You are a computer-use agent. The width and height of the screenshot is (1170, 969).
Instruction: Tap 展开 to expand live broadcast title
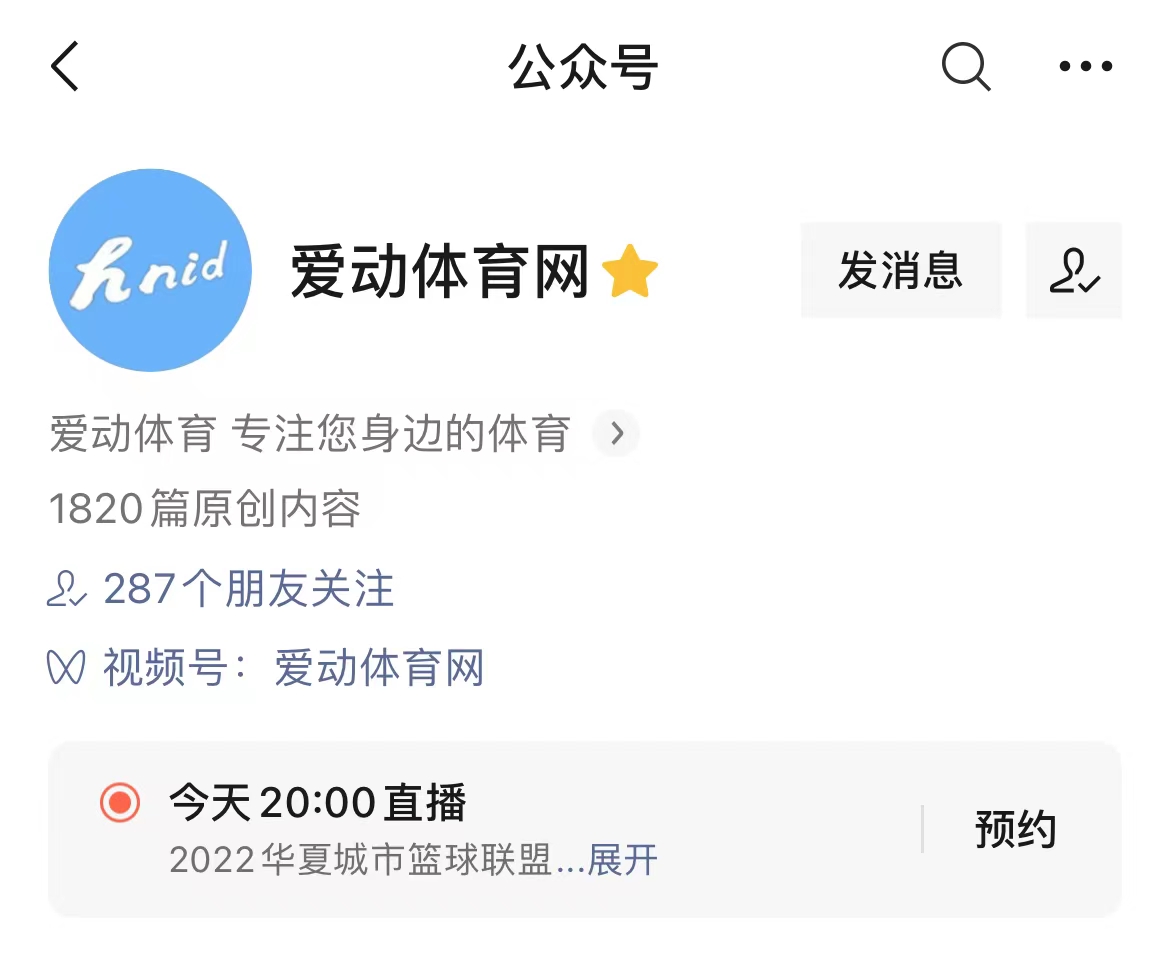(622, 860)
